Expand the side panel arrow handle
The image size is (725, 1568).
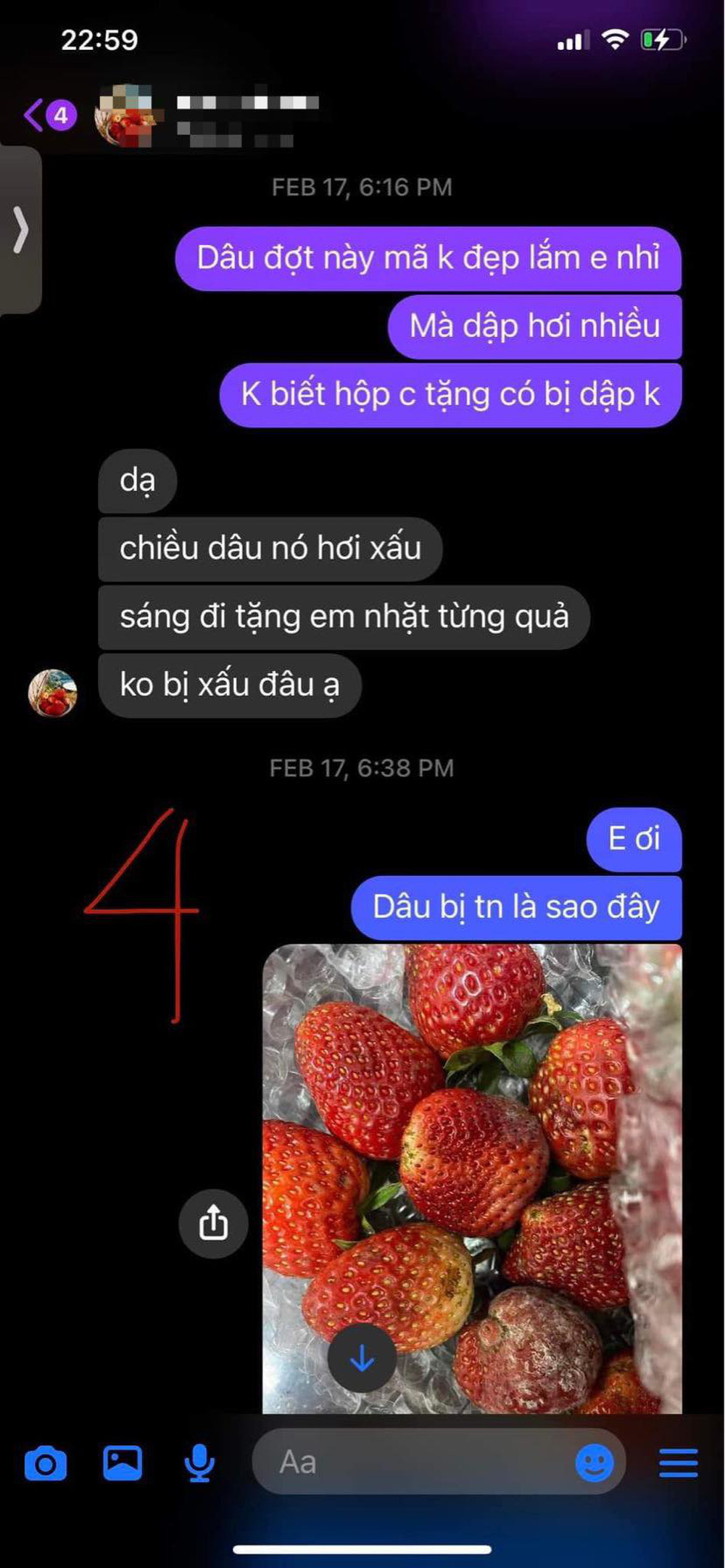(20, 230)
